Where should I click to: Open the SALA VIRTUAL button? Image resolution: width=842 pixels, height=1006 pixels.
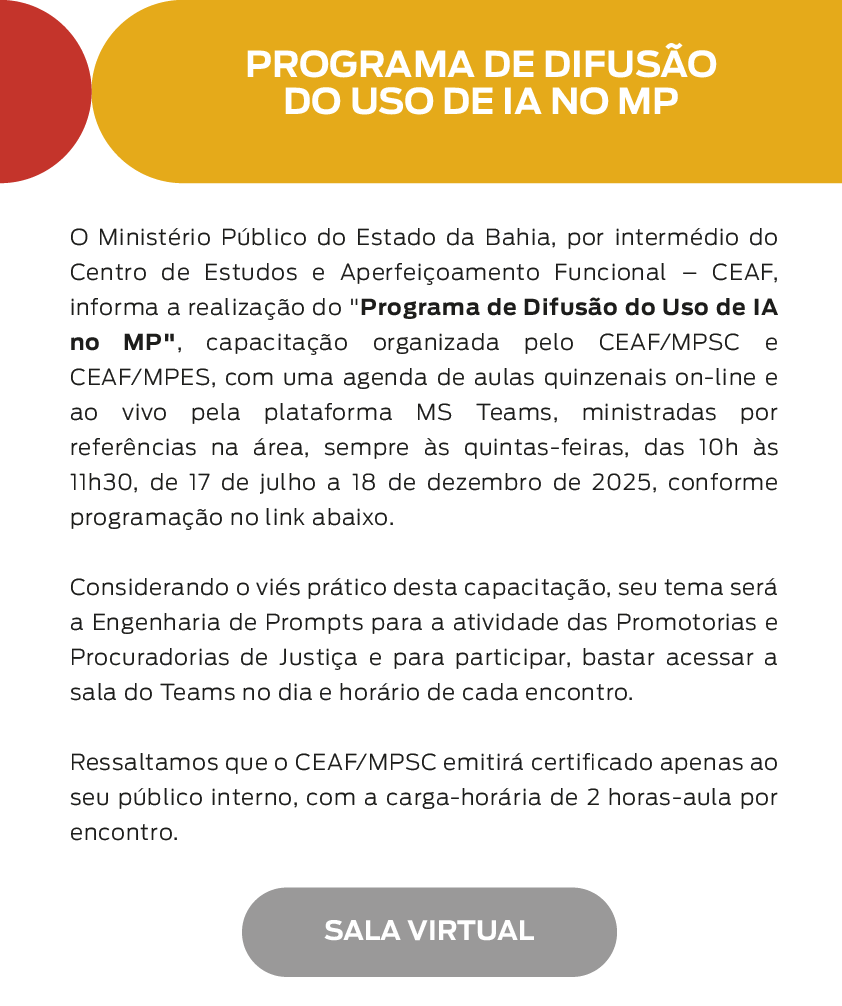tap(429, 931)
